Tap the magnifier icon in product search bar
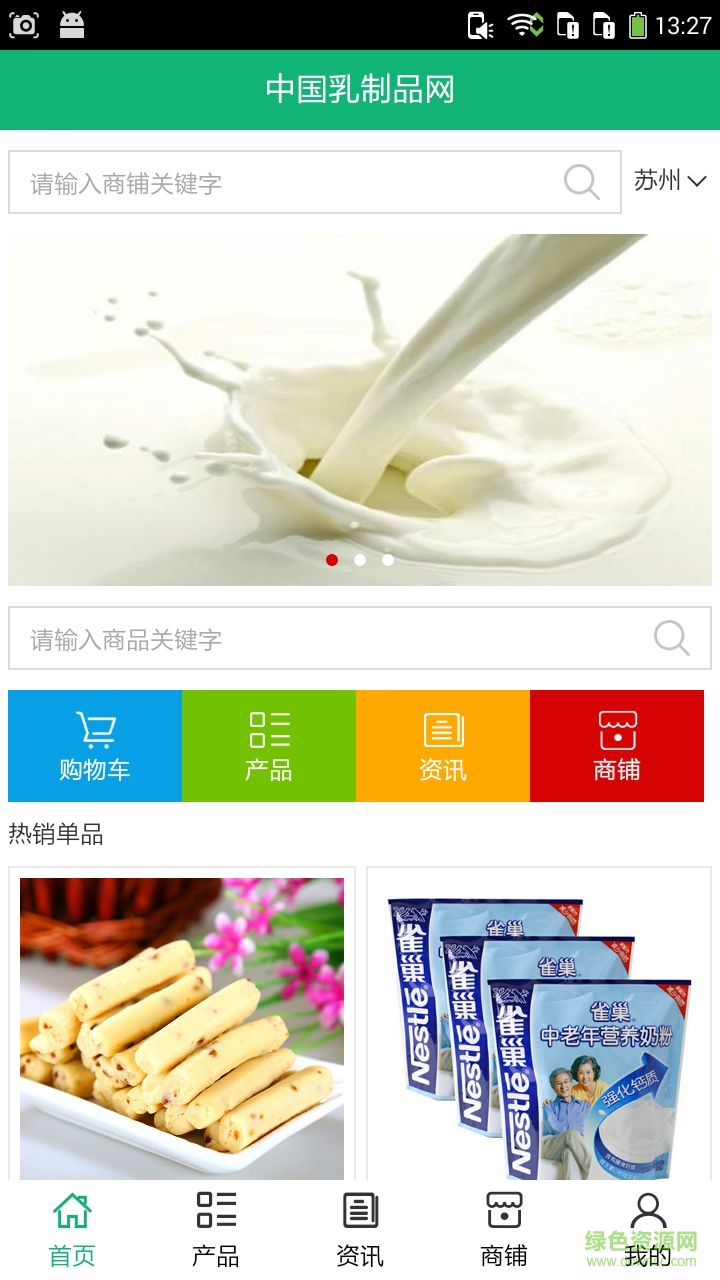 pyautogui.click(x=670, y=639)
